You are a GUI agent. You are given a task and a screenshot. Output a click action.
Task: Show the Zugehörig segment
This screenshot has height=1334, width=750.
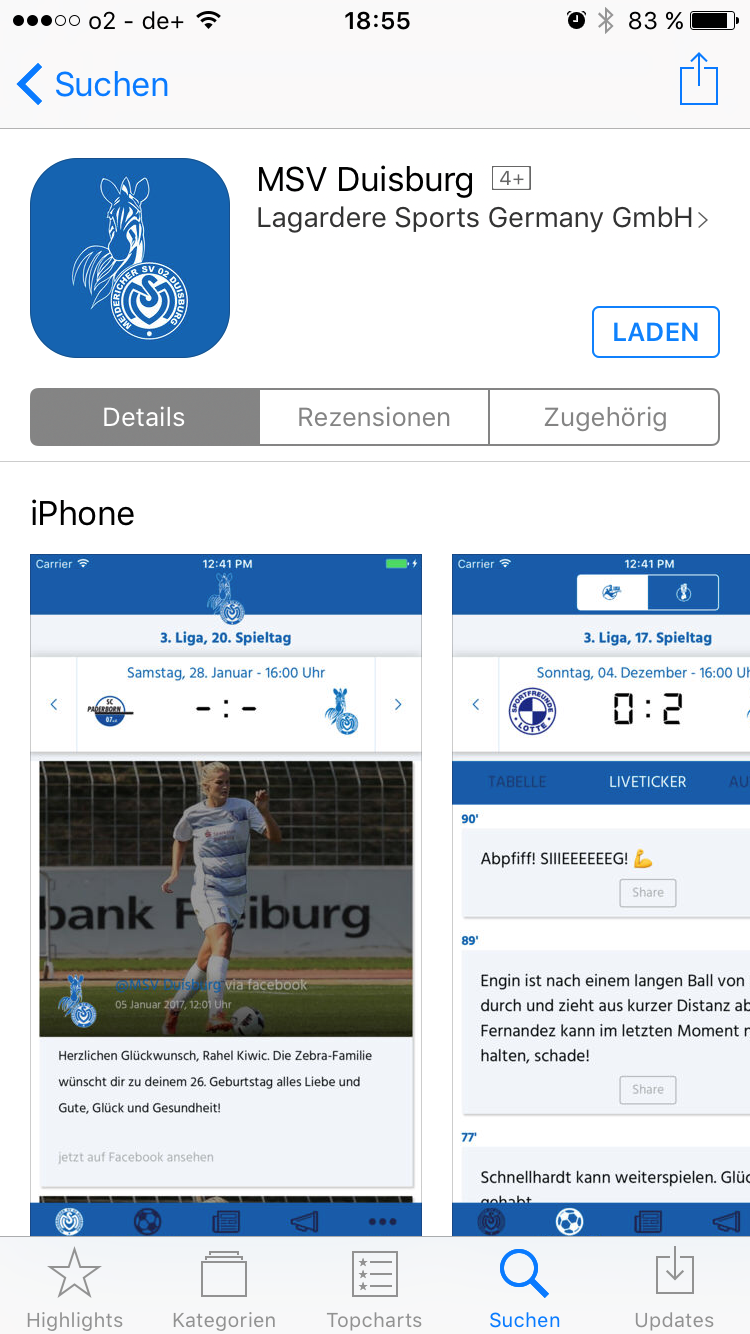(604, 417)
